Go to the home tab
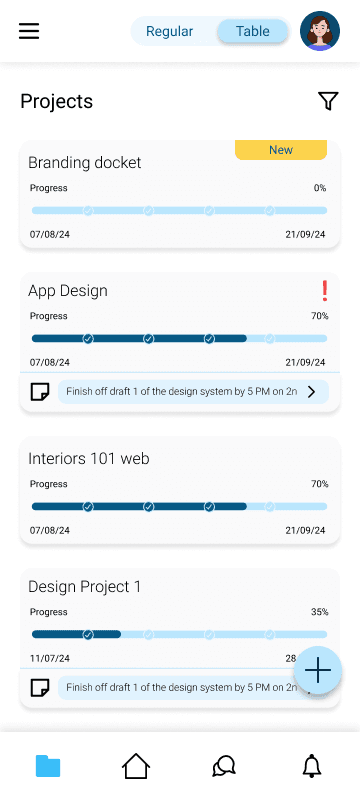The height and width of the screenshot is (800, 360). (136, 766)
